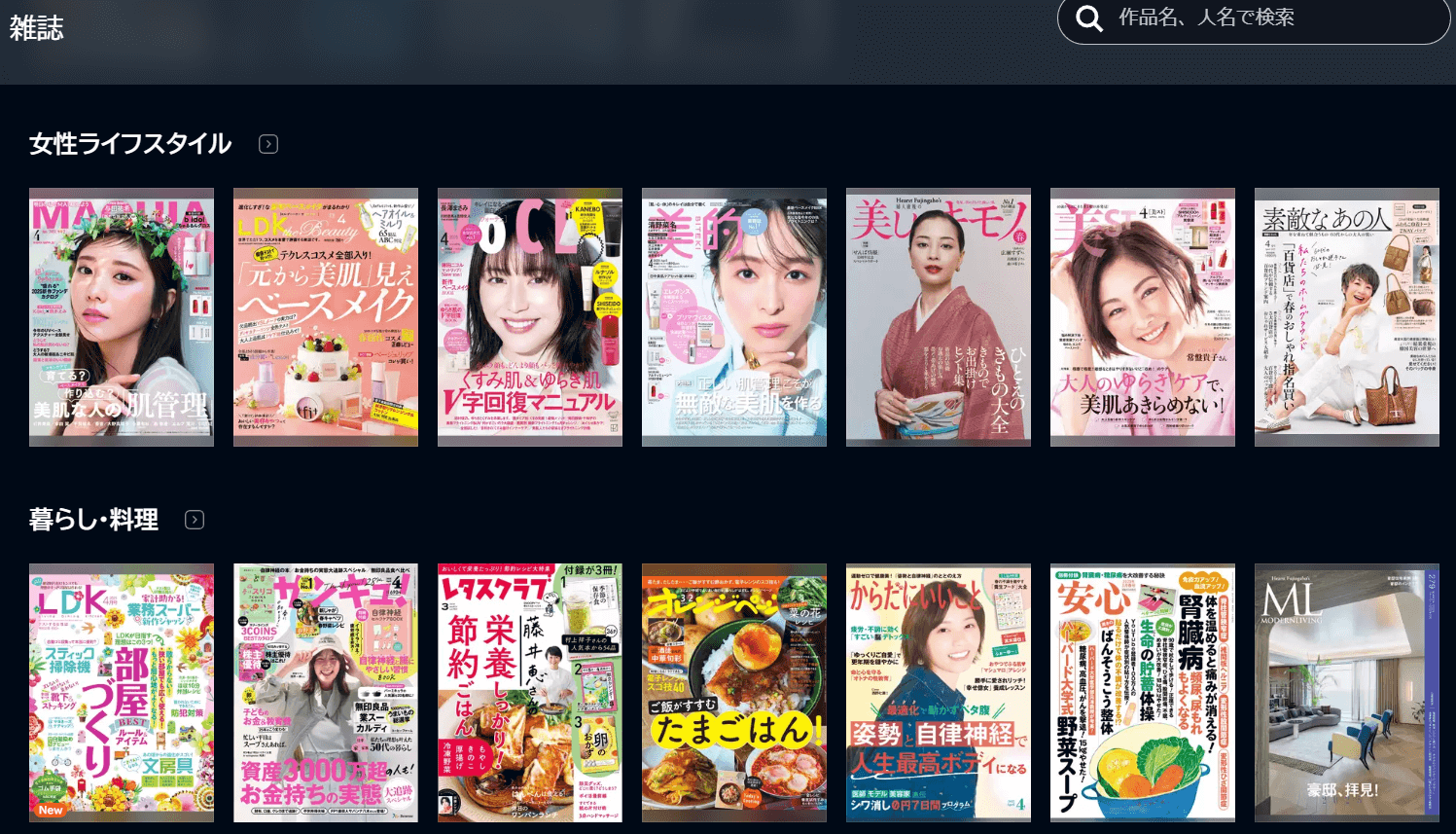The width and height of the screenshot is (1456, 834).
Task: Open the からだにいいこと magazine
Action: click(x=939, y=693)
